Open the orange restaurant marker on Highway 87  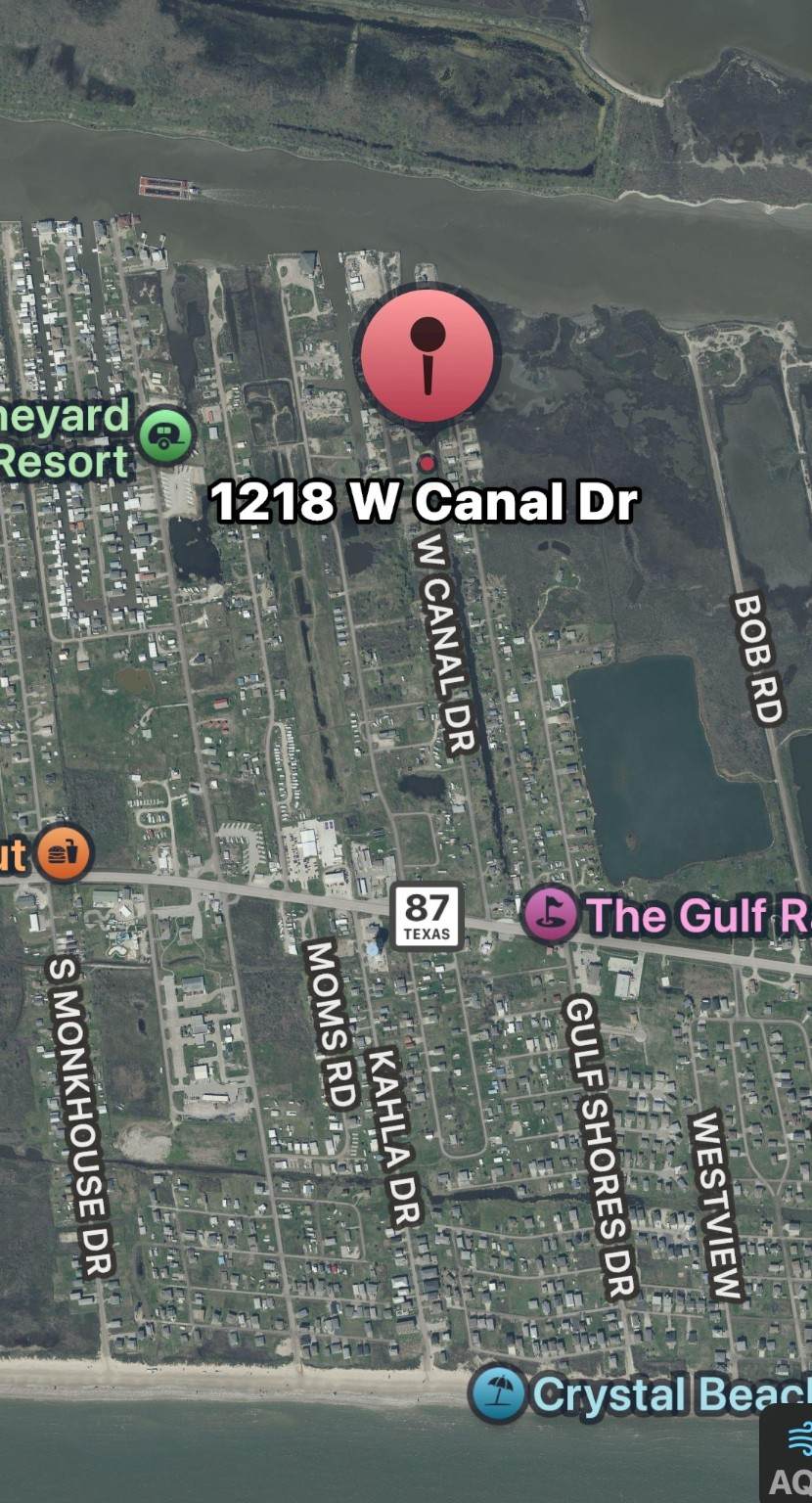[x=66, y=853]
